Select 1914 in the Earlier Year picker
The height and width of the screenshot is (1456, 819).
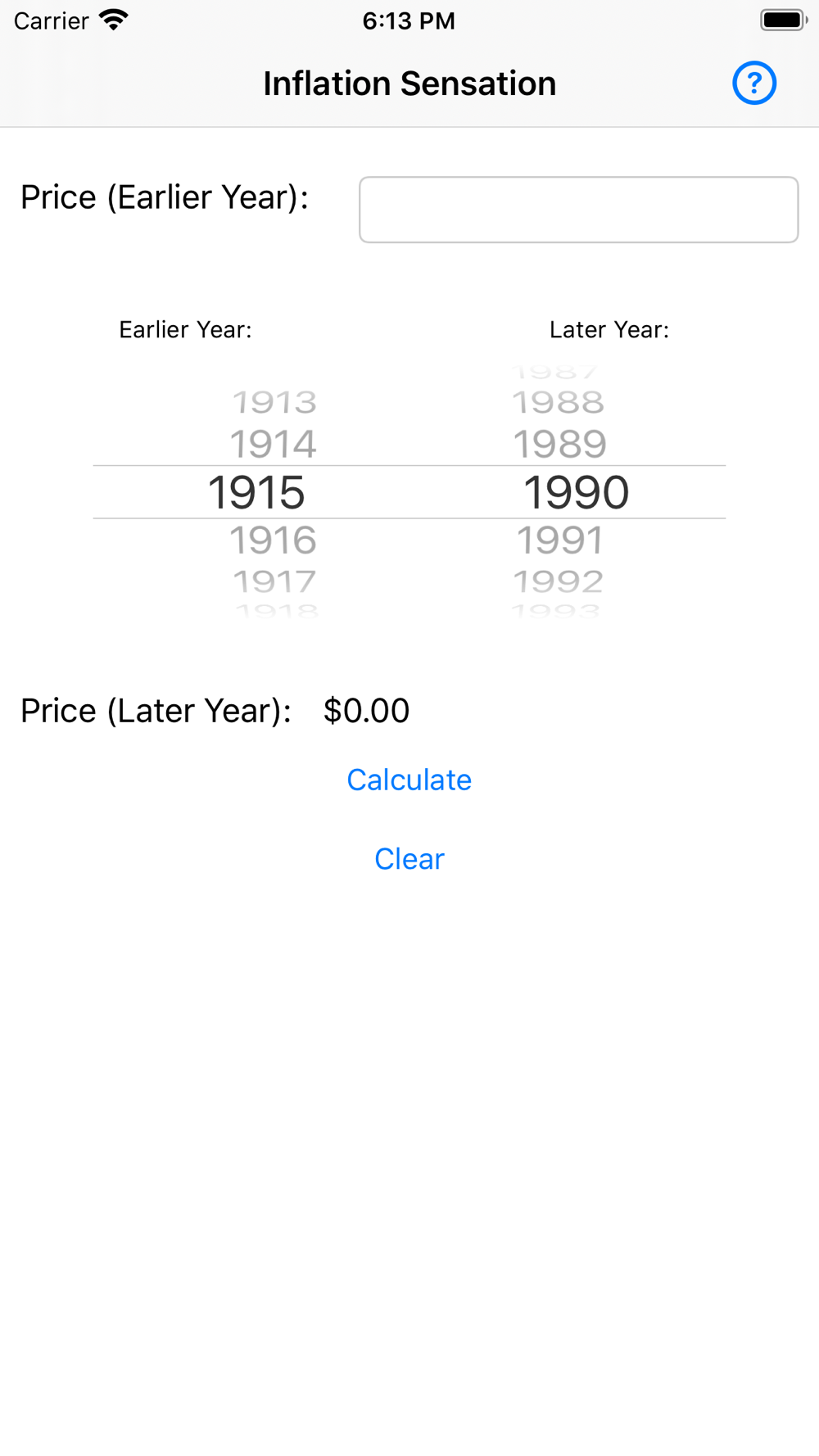273,444
